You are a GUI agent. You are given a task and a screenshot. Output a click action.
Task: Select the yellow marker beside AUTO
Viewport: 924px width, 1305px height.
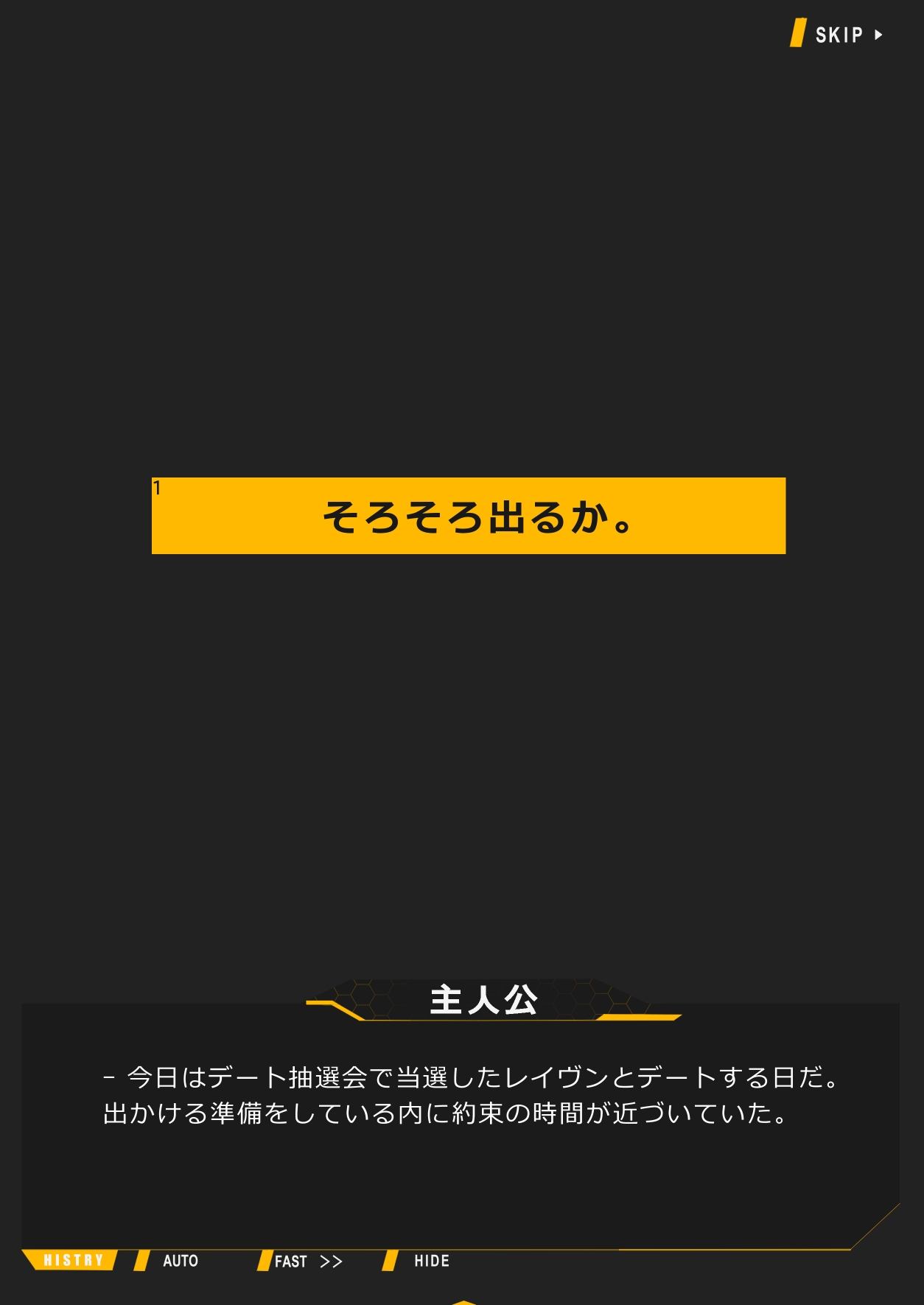(141, 1261)
